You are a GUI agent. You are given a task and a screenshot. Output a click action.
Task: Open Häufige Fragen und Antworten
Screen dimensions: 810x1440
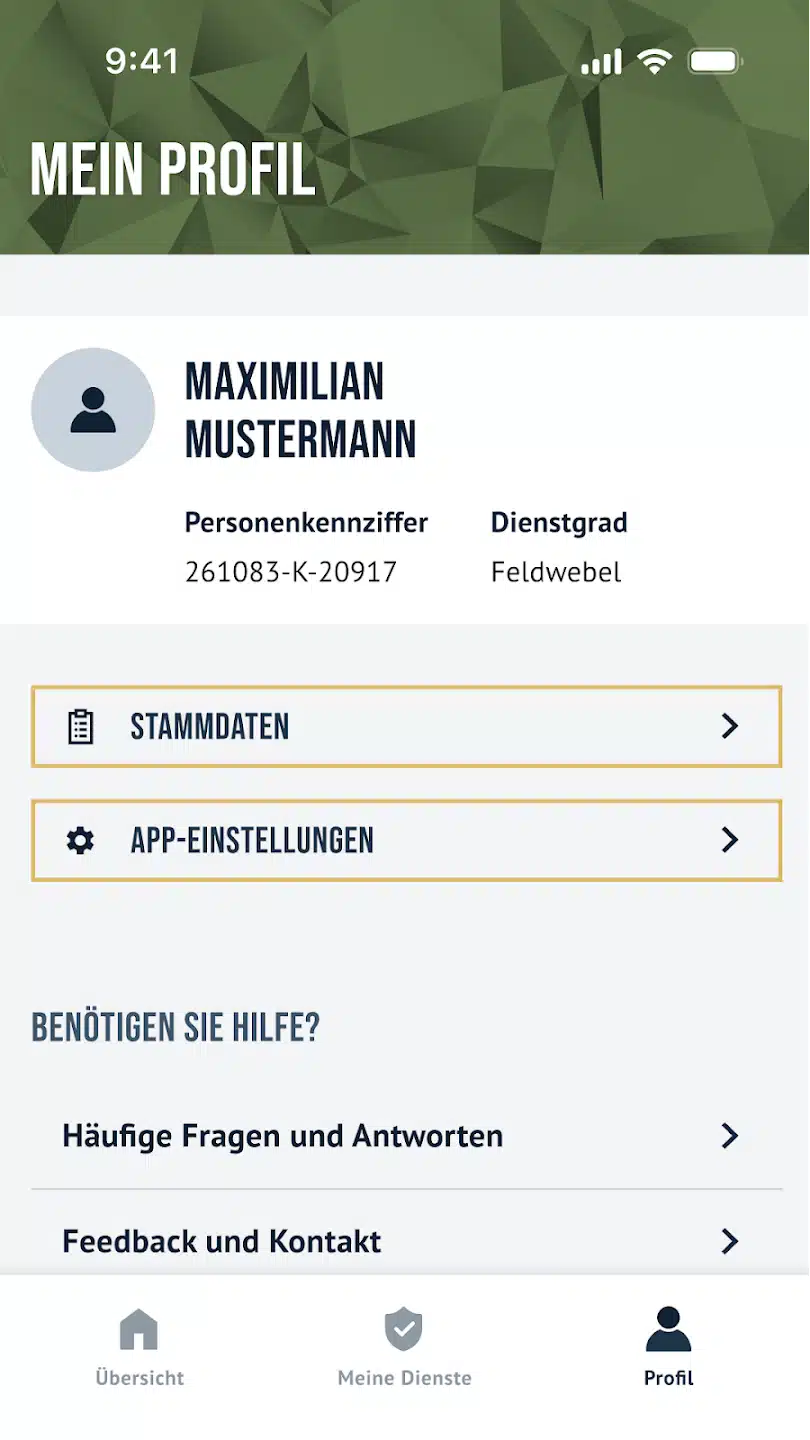(x=405, y=1136)
